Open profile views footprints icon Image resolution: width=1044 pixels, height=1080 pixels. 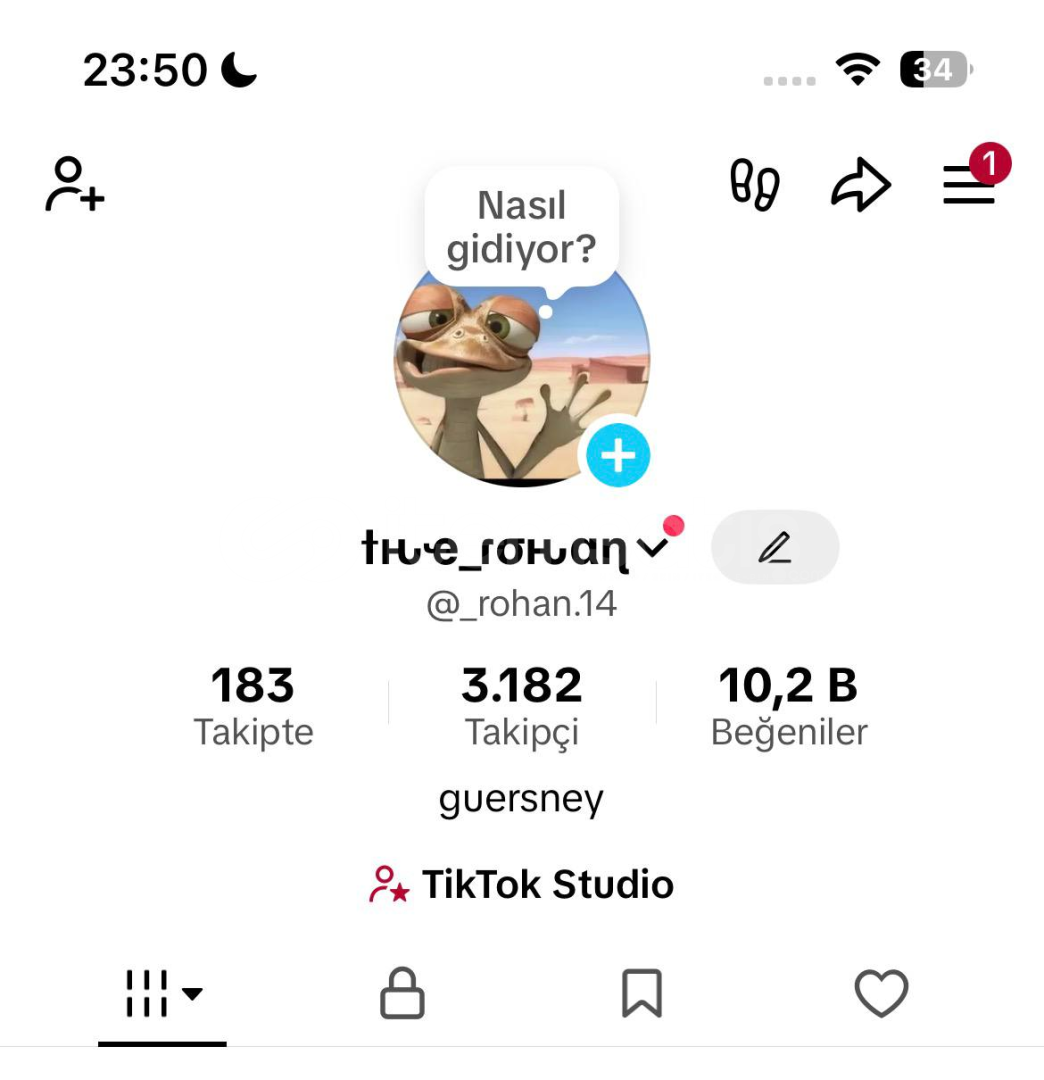click(755, 185)
